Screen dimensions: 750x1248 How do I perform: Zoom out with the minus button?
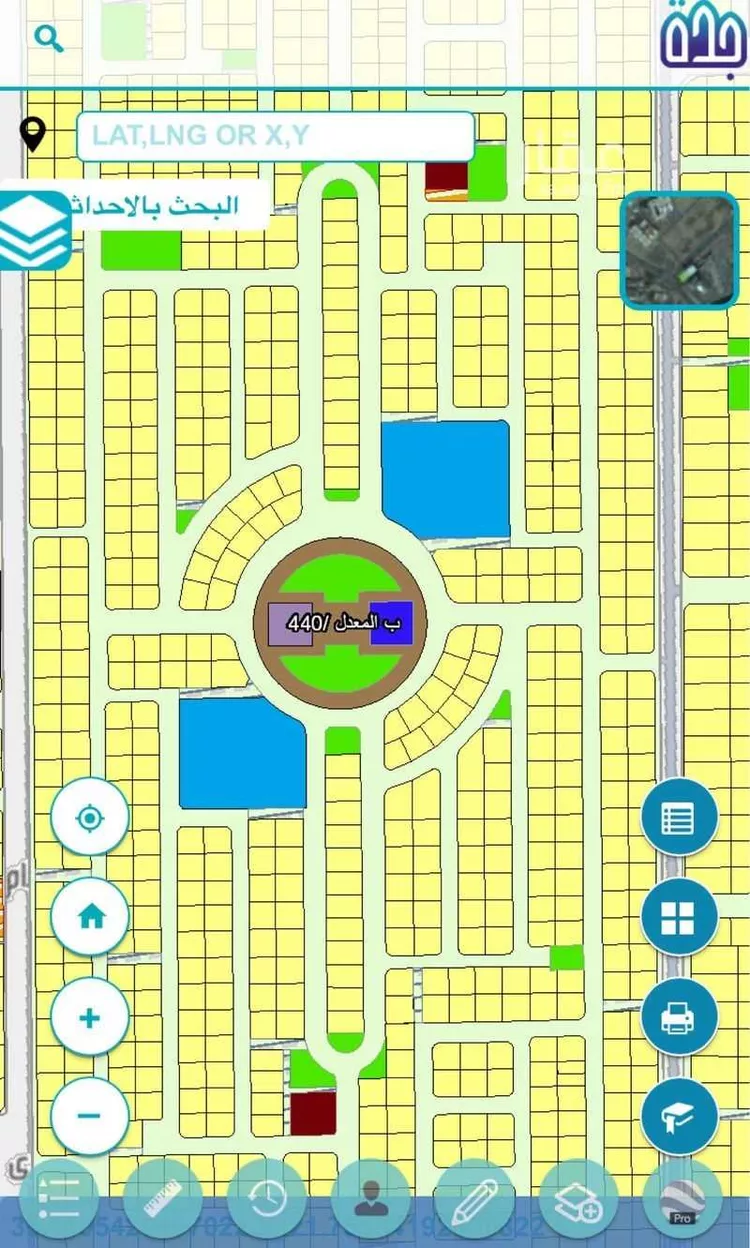(90, 1116)
